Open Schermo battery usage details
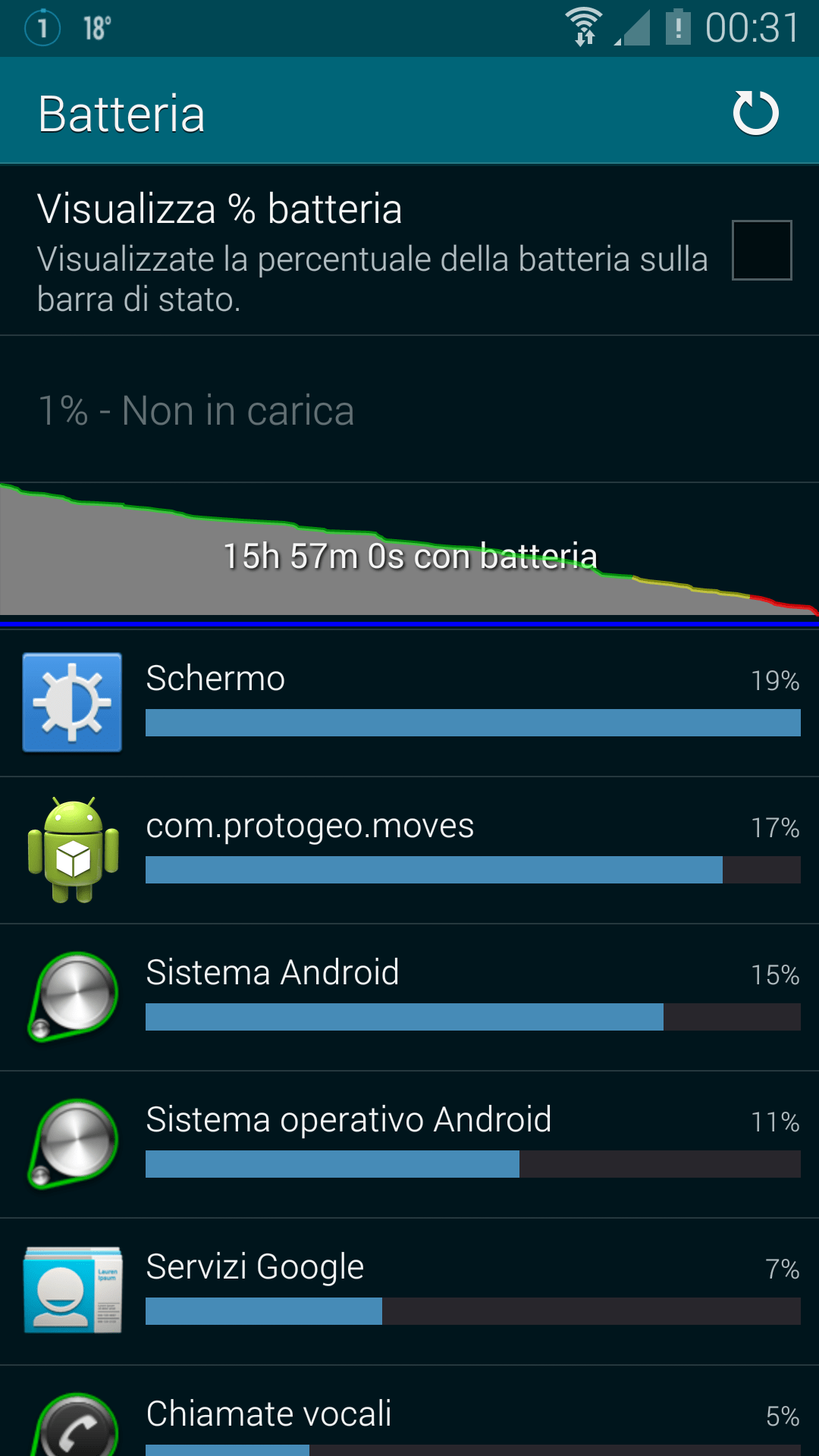 [409, 702]
